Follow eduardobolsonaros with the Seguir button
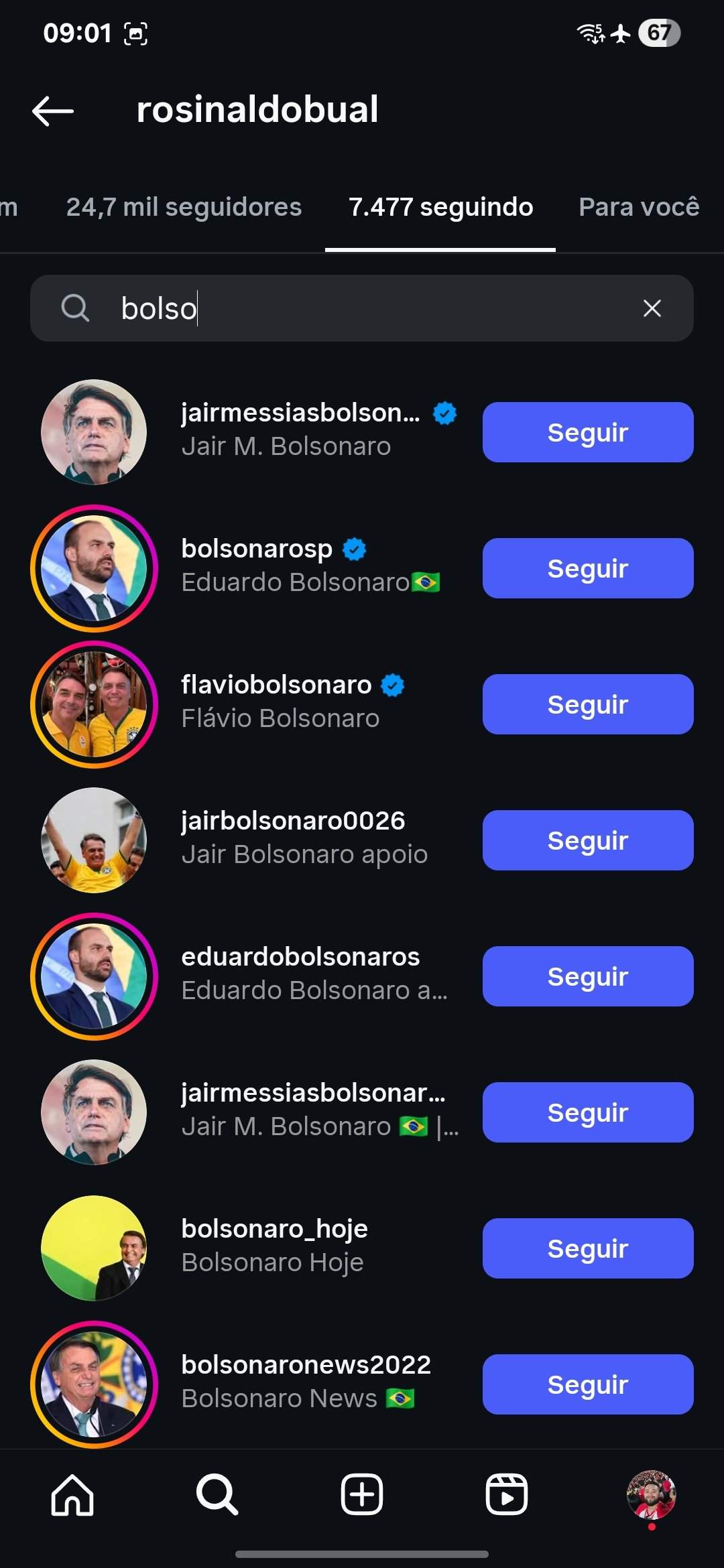Viewport: 724px width, 1568px height. coord(587,976)
